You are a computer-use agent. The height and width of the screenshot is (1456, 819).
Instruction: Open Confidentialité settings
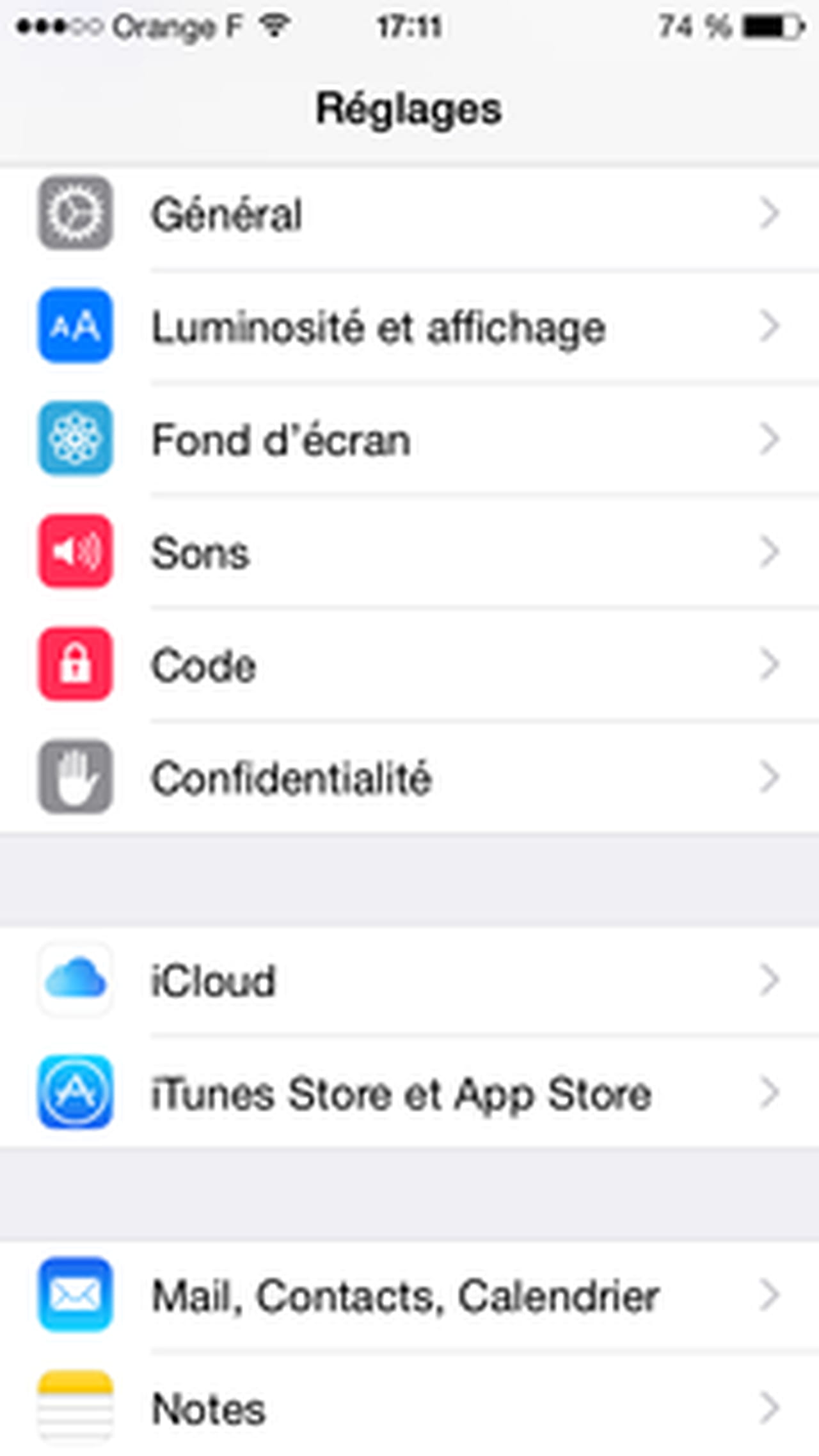[x=409, y=777]
